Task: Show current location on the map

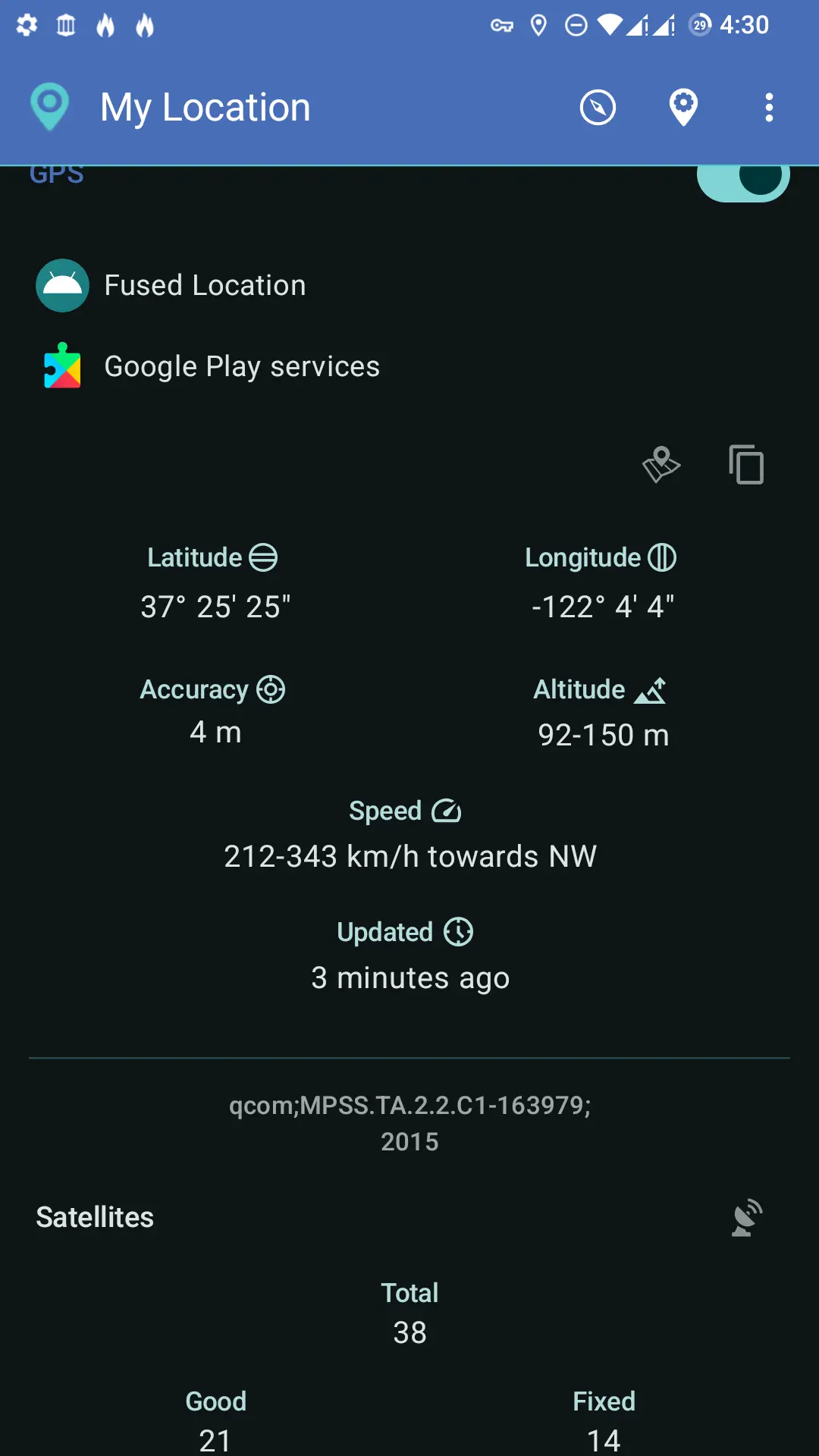Action: pos(661,464)
